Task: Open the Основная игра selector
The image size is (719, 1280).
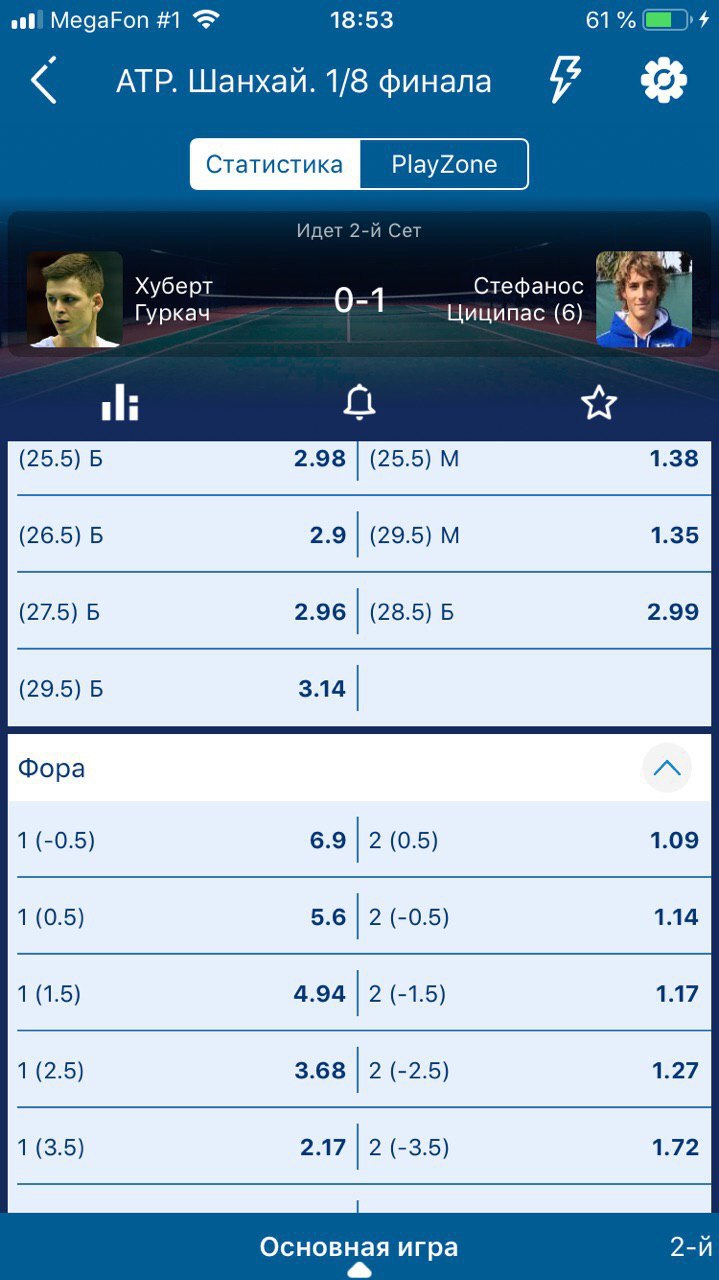Action: [x=359, y=1248]
